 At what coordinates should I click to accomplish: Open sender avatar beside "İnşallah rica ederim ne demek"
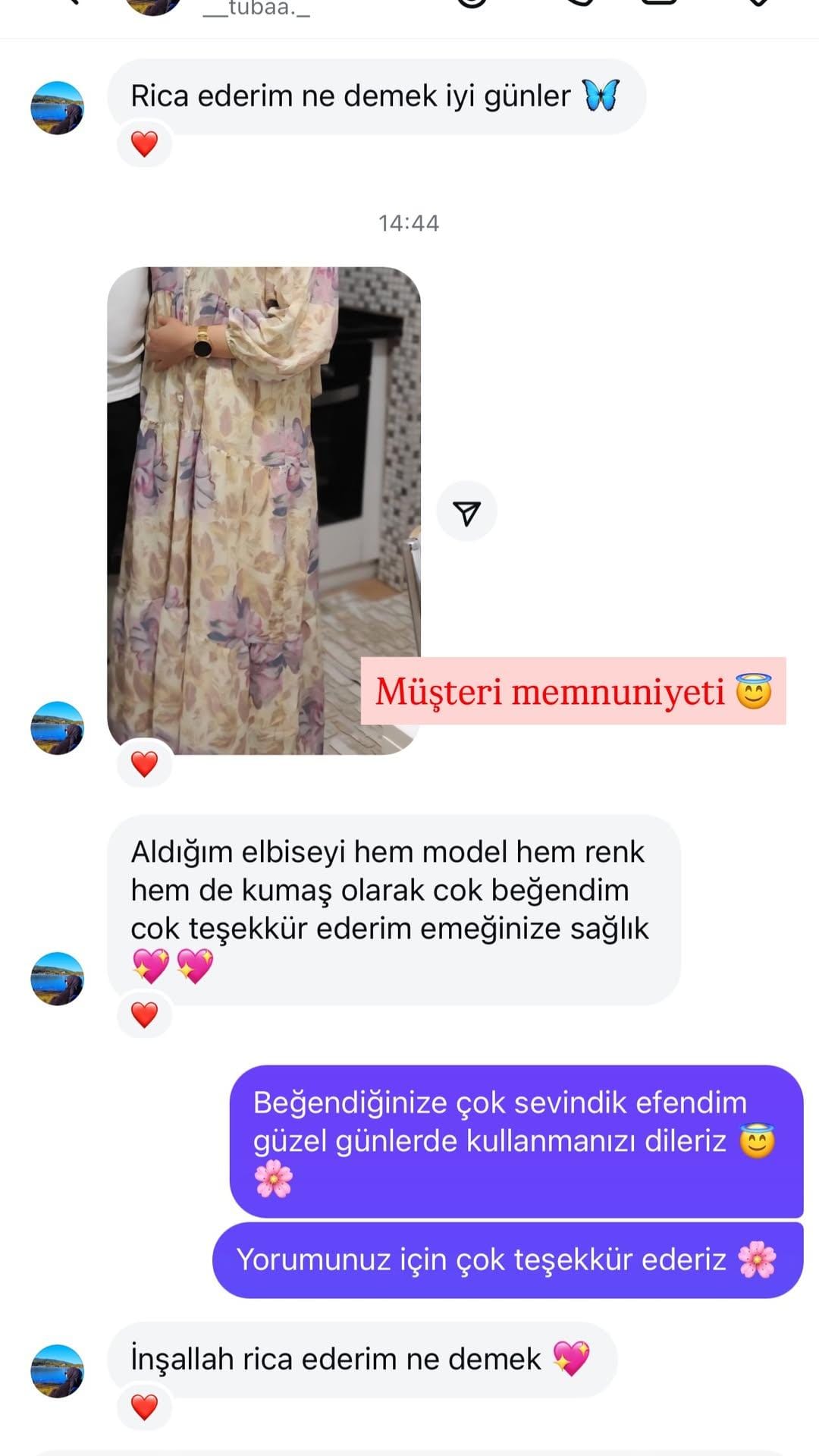coord(57,1371)
